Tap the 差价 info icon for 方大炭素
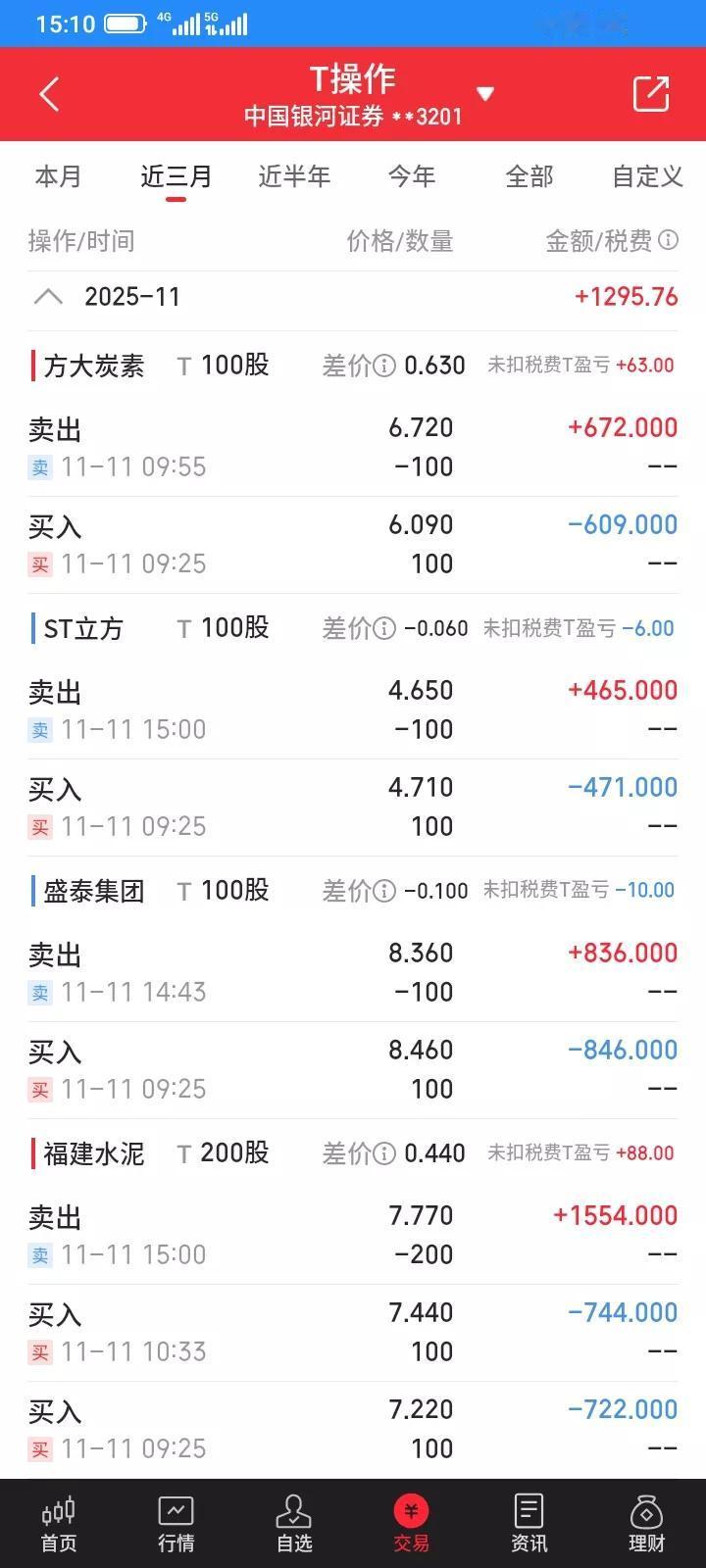The image size is (706, 1568). click(386, 365)
